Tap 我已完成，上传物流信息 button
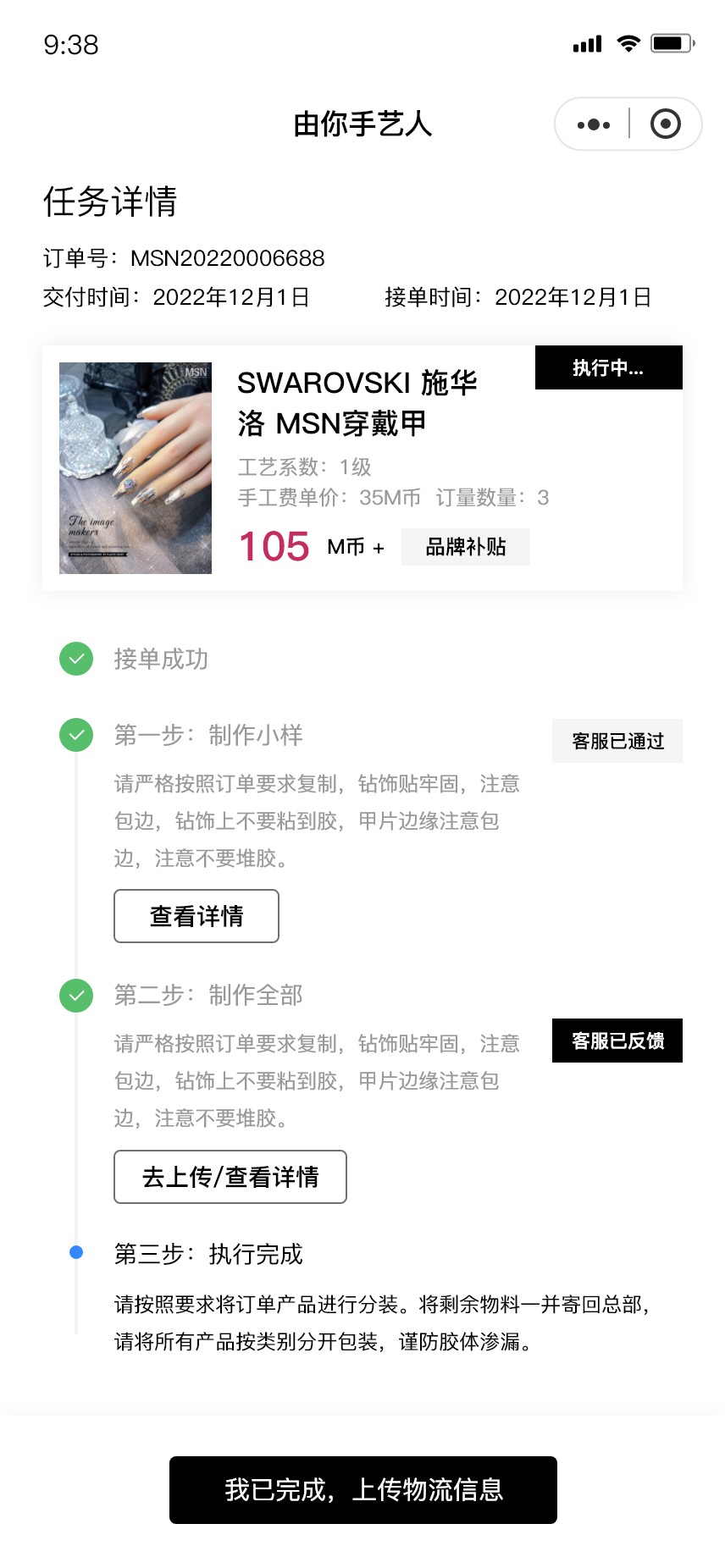Image resolution: width=725 pixels, height=1568 pixels. click(363, 1490)
